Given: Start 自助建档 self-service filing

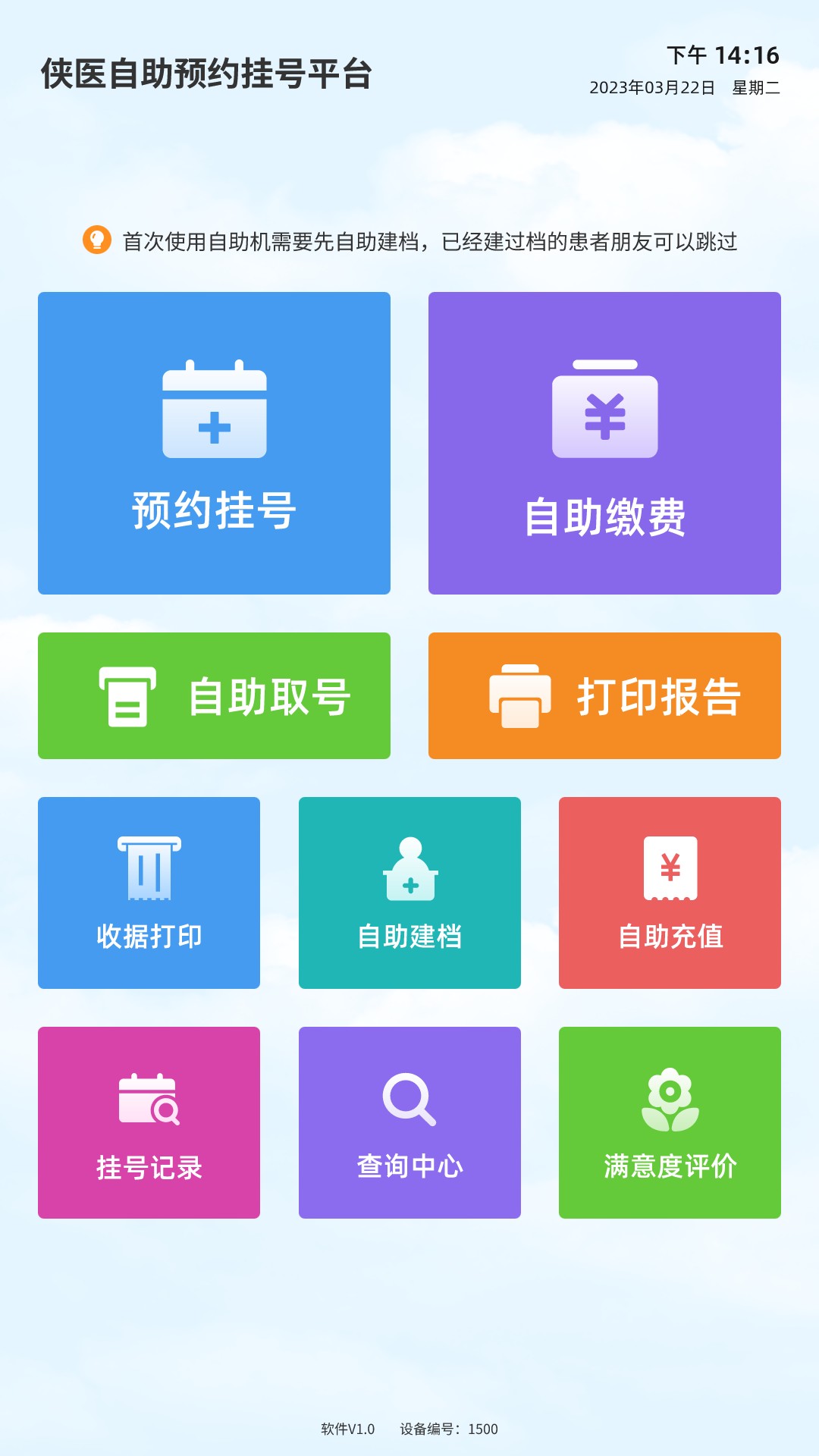Looking at the screenshot, I should (409, 893).
